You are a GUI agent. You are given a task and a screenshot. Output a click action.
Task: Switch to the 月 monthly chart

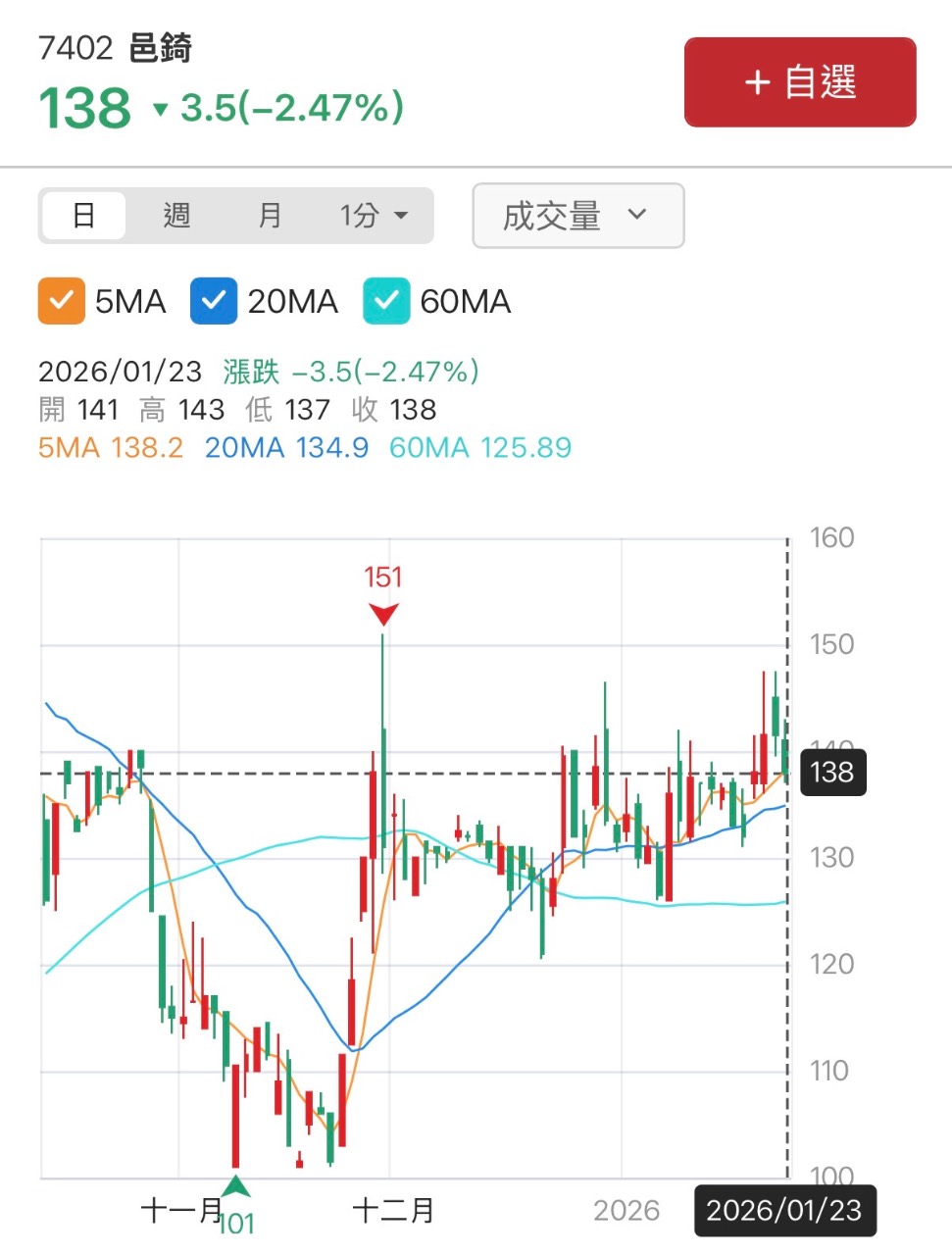270,215
